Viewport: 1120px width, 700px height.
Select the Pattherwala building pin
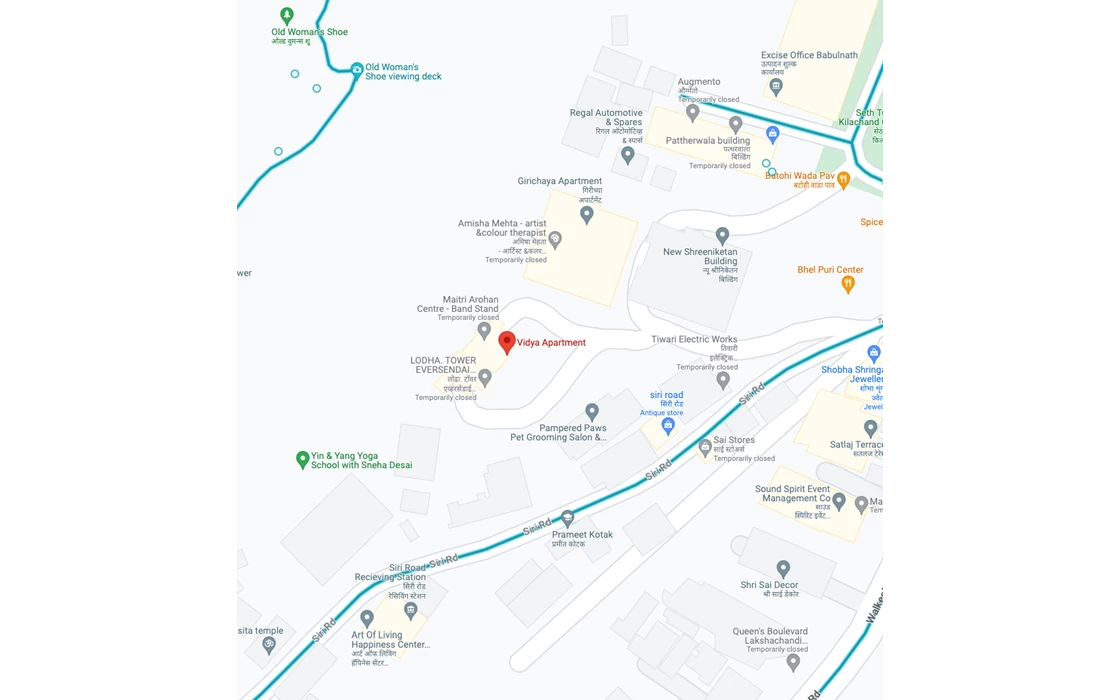tap(736, 125)
